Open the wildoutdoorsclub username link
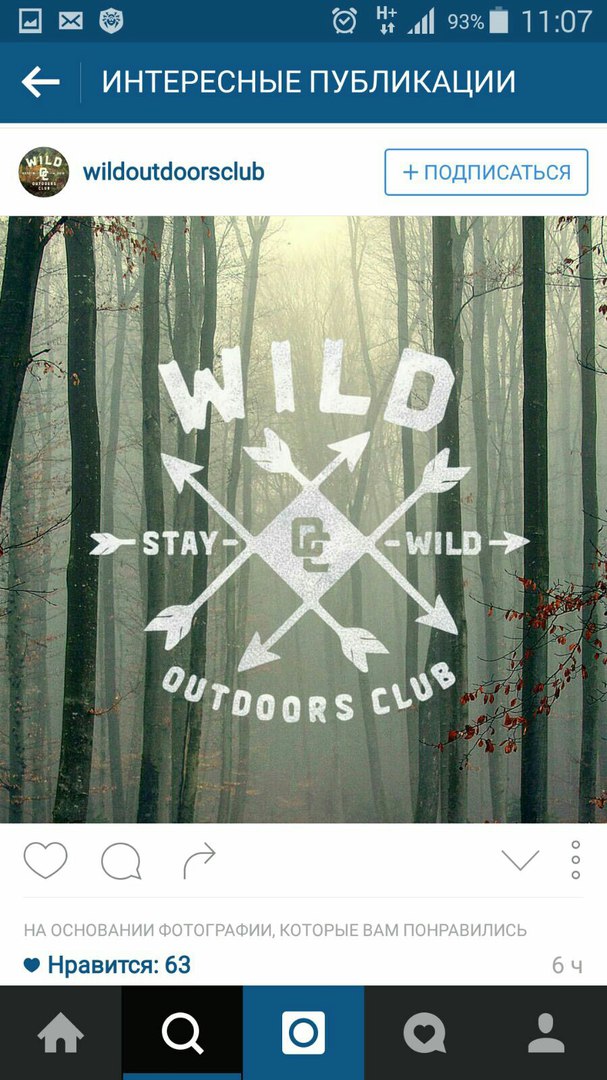The height and width of the screenshot is (1080, 607). pyautogui.click(x=174, y=172)
